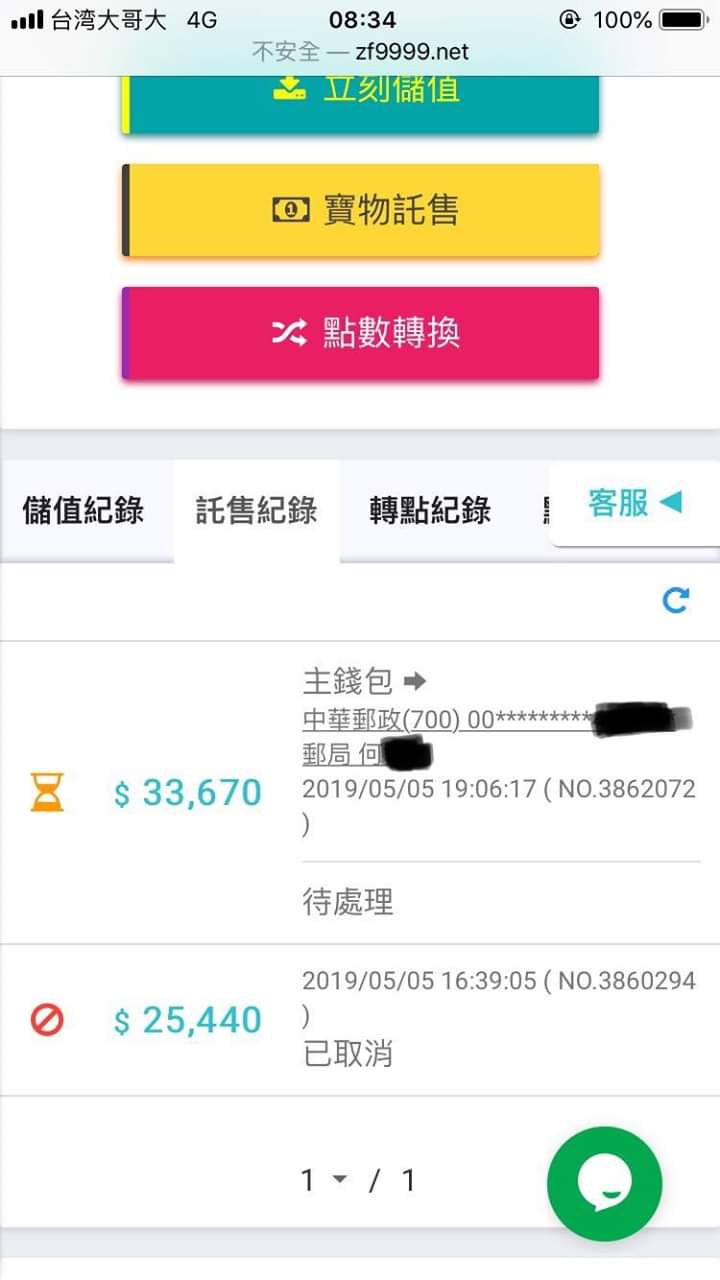Open the 客服 side panel
Image resolution: width=720 pixels, height=1280 pixels.
click(634, 504)
